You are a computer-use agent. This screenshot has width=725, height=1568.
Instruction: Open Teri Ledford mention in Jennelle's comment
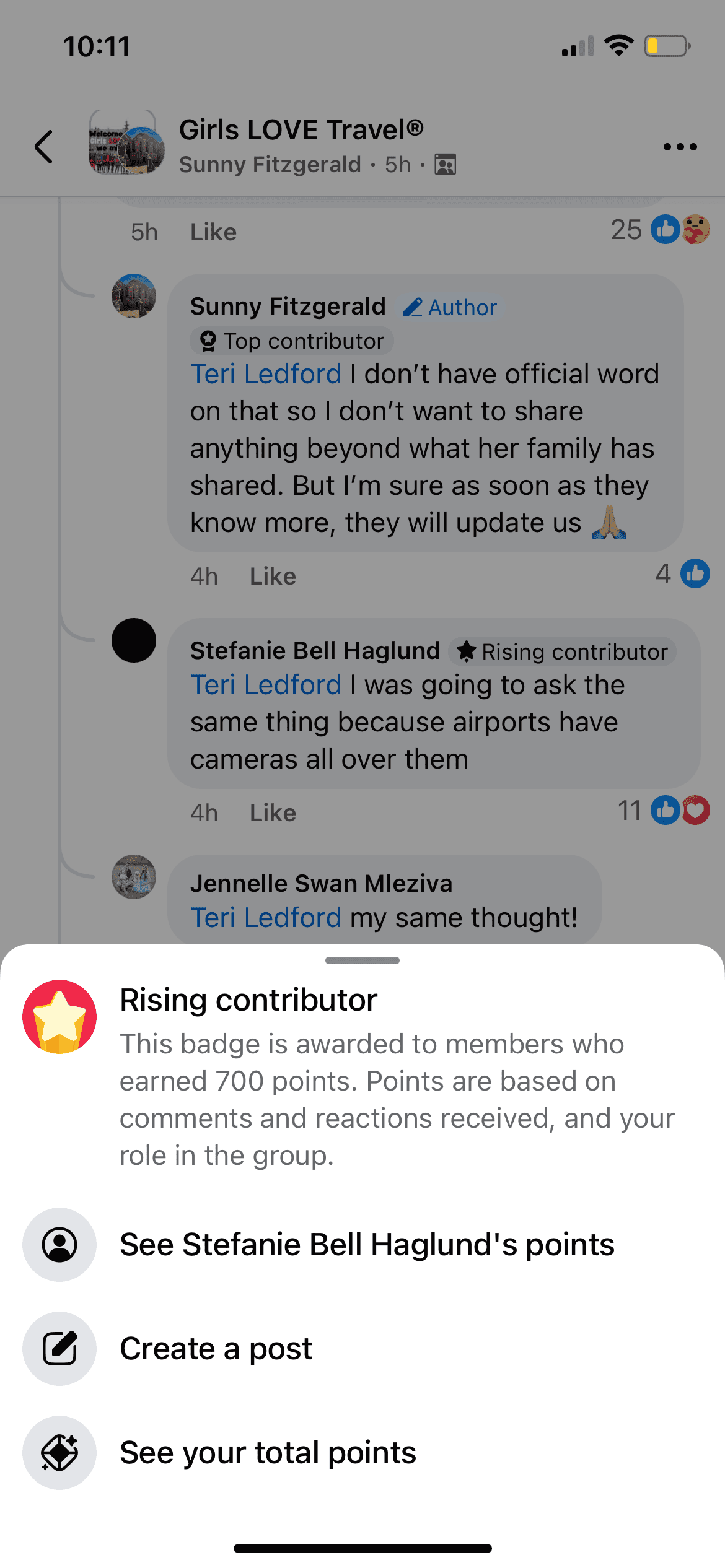click(x=266, y=918)
